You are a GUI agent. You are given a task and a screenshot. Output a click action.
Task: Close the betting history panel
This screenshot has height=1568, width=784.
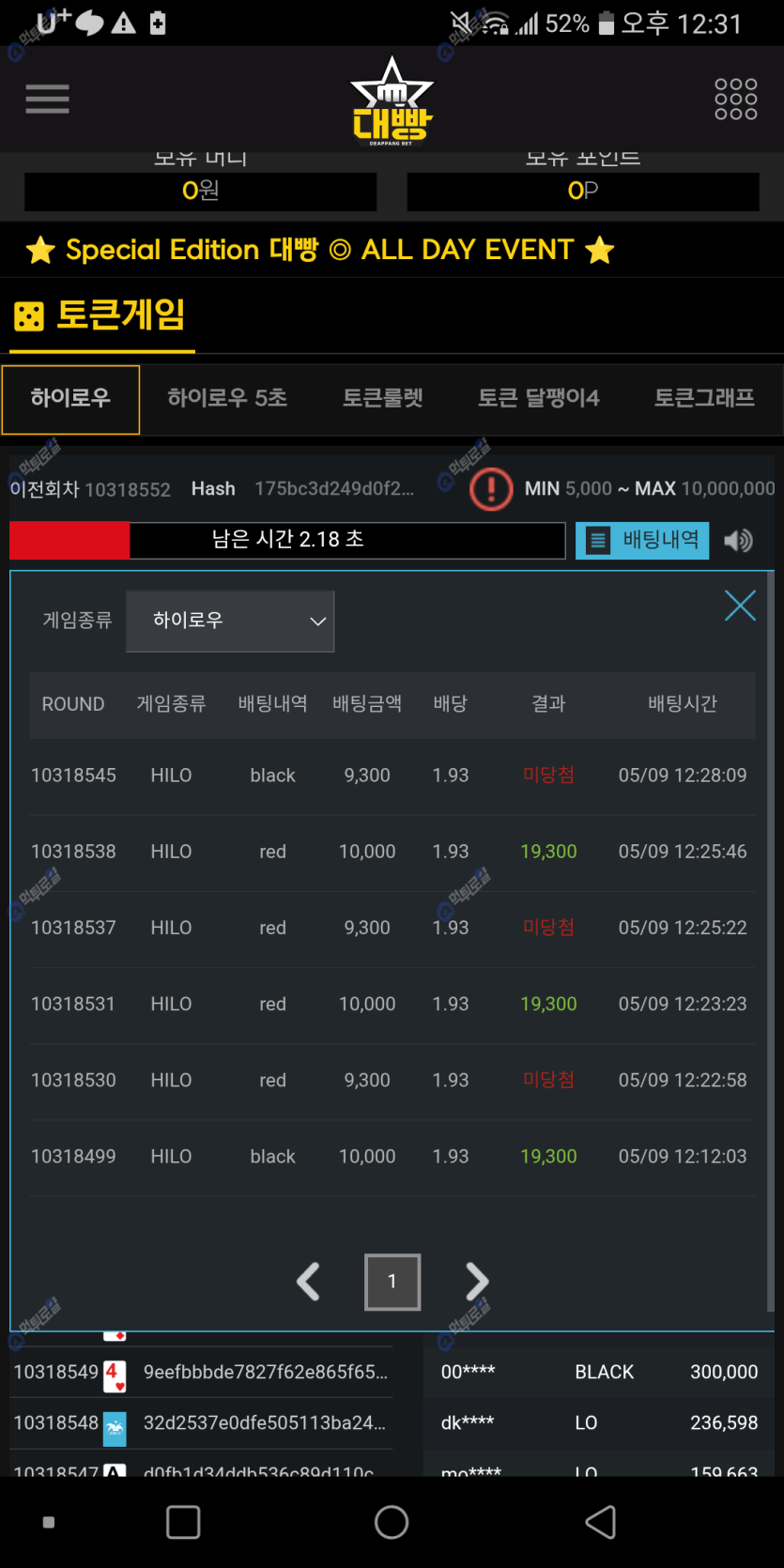pyautogui.click(x=740, y=606)
